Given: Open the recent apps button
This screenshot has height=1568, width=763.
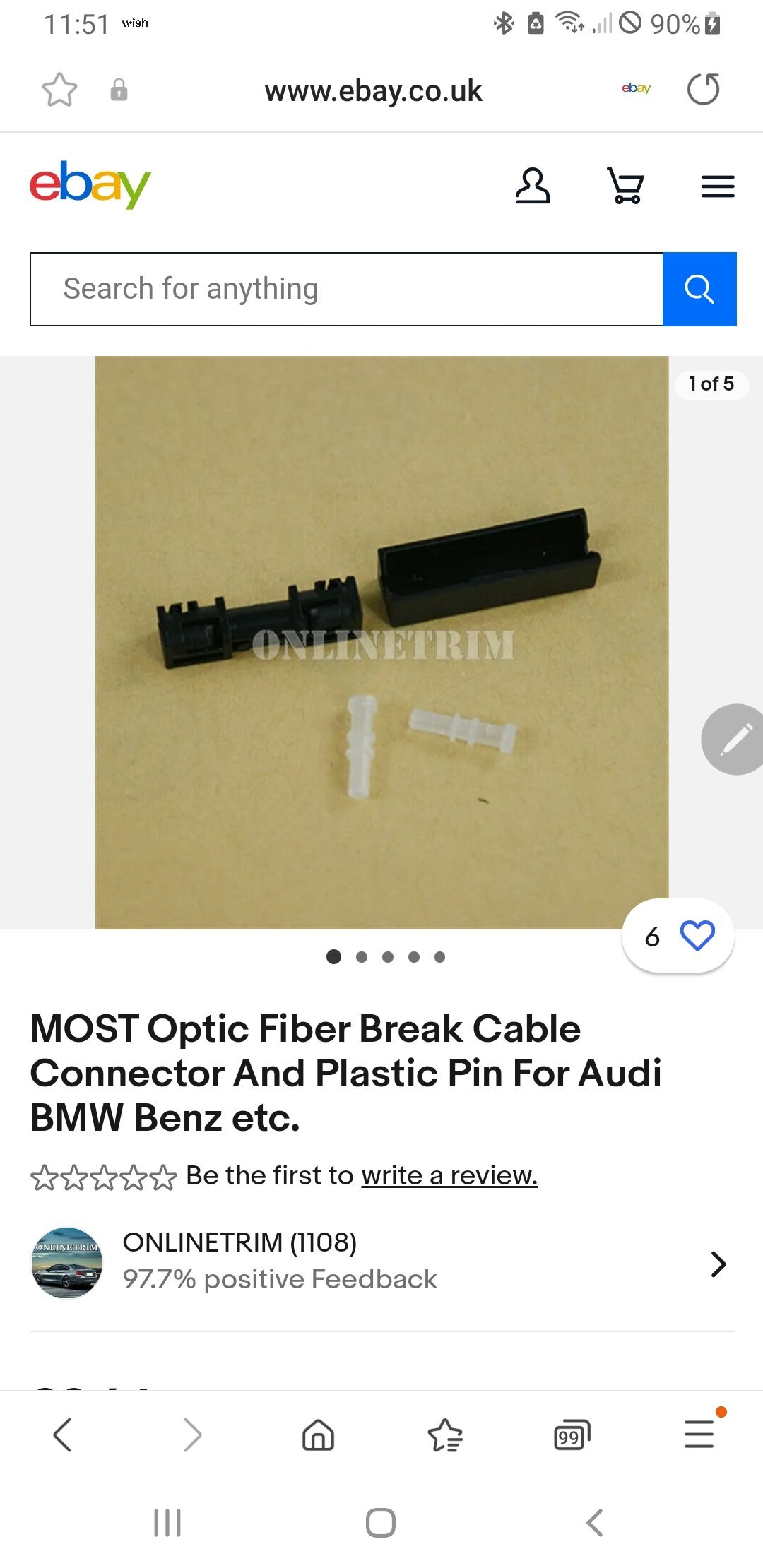Looking at the screenshot, I should point(167,1523).
